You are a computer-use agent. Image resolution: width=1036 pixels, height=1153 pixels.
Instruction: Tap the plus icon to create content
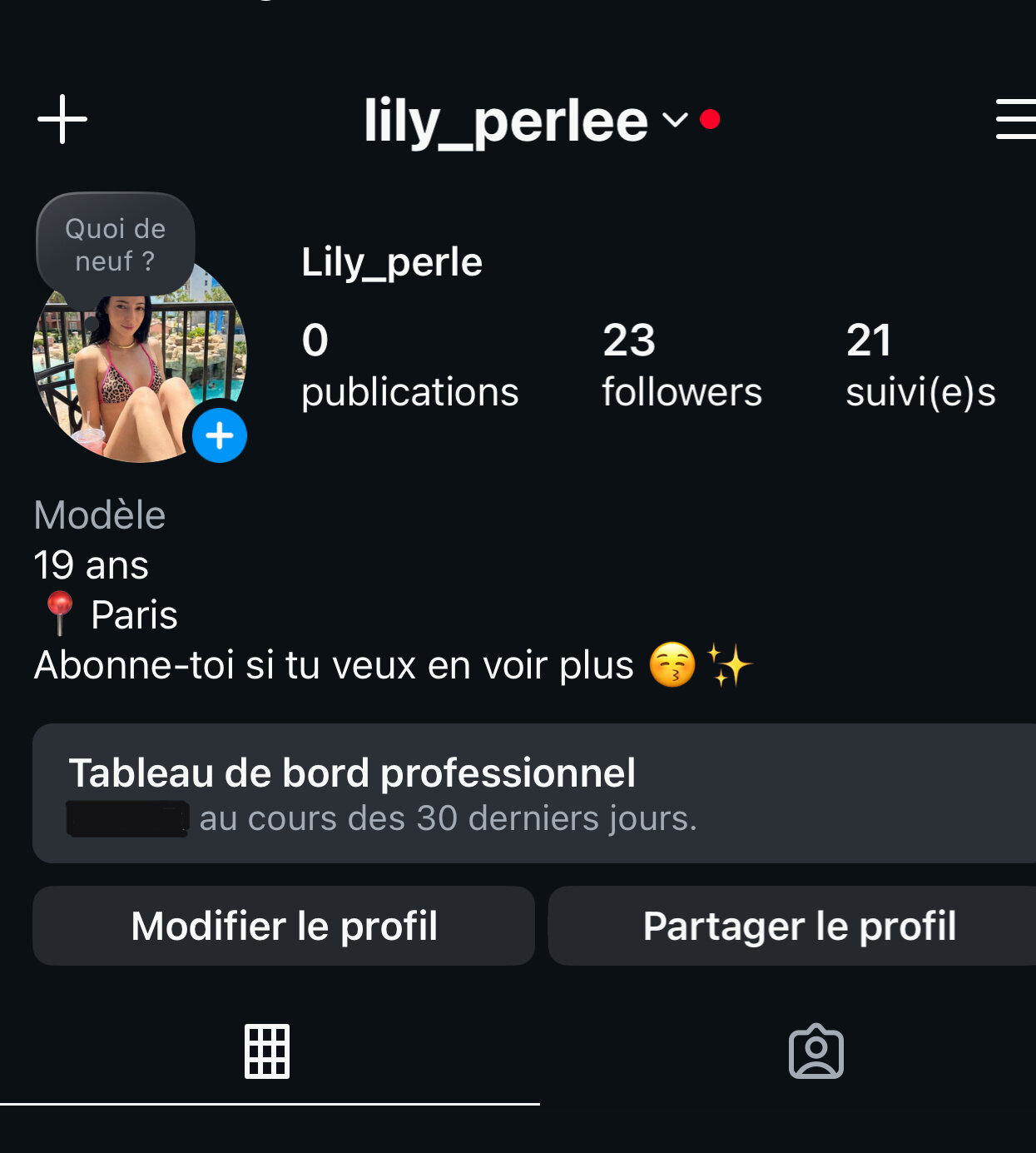pyautogui.click(x=62, y=119)
